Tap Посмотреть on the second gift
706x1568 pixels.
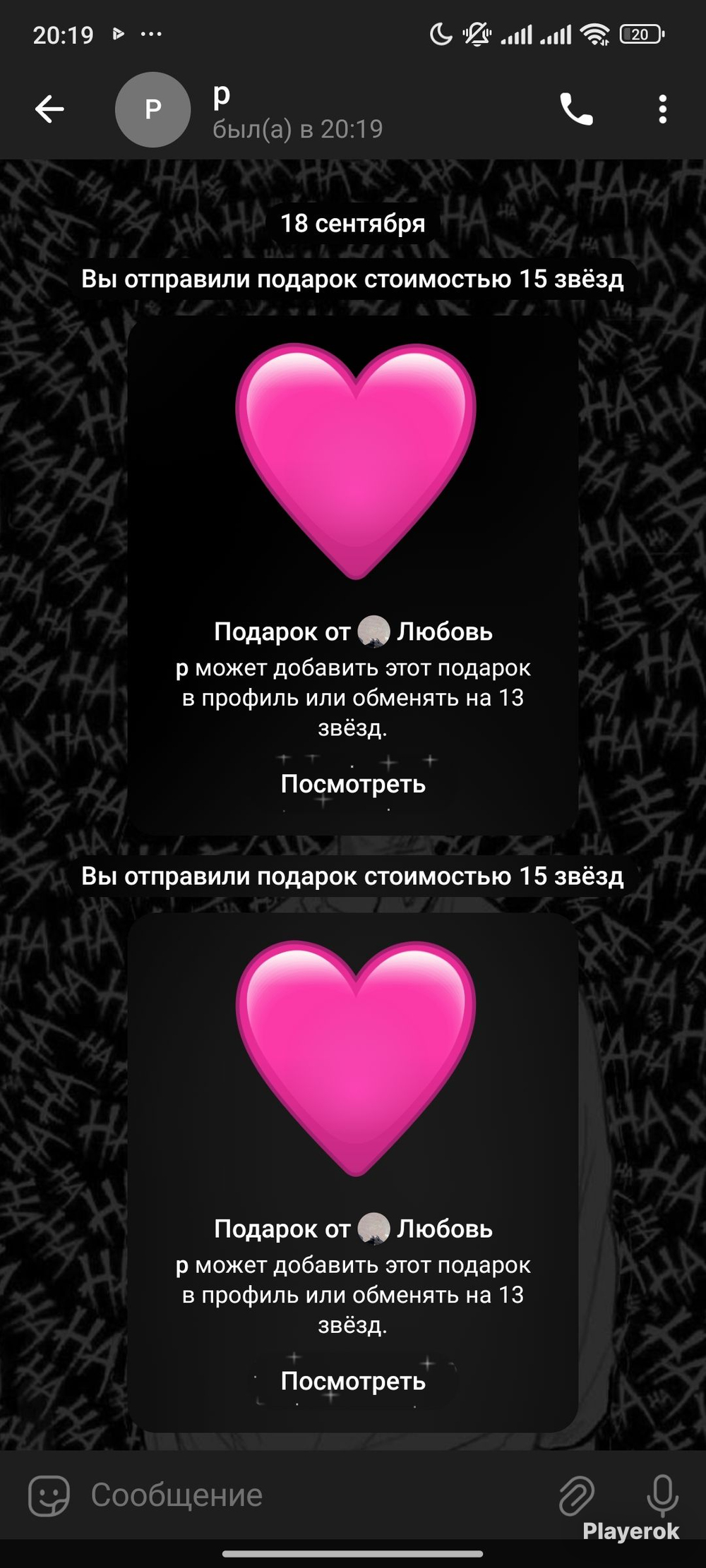pos(353,1381)
